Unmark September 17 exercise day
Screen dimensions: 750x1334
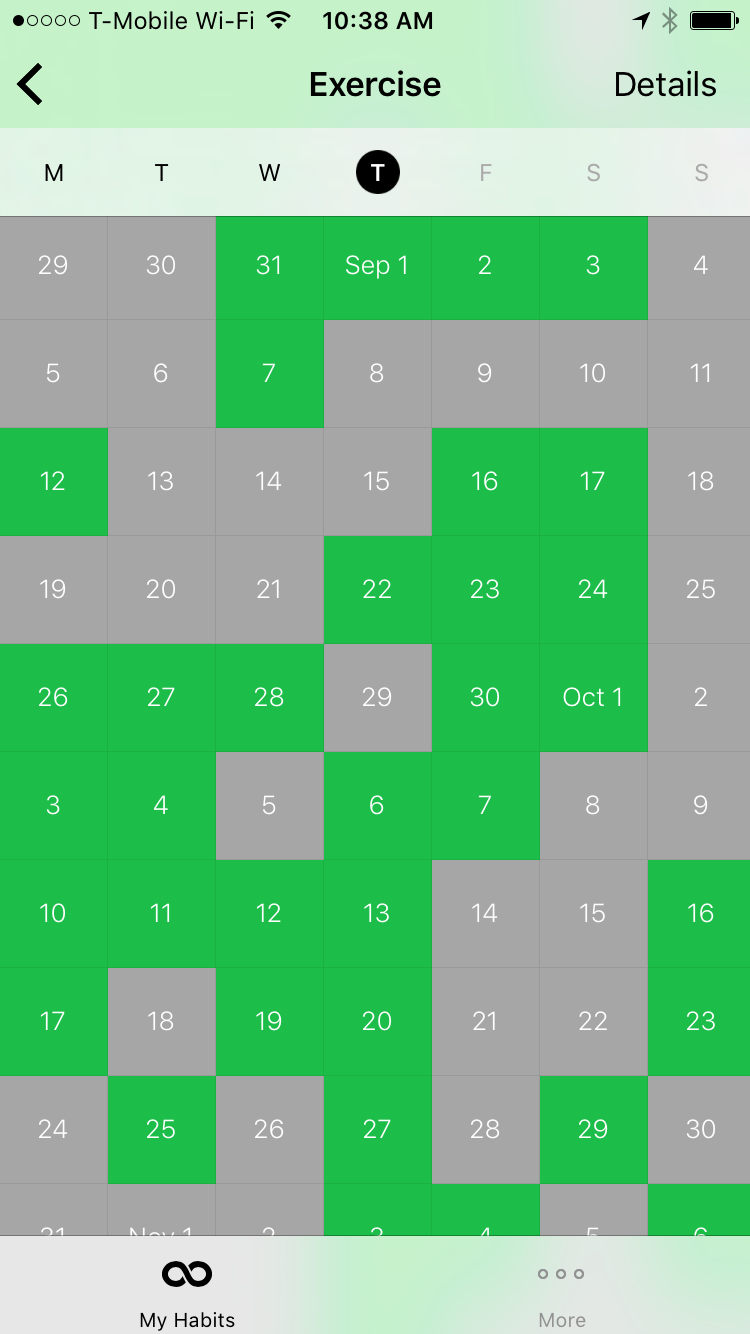click(x=593, y=482)
